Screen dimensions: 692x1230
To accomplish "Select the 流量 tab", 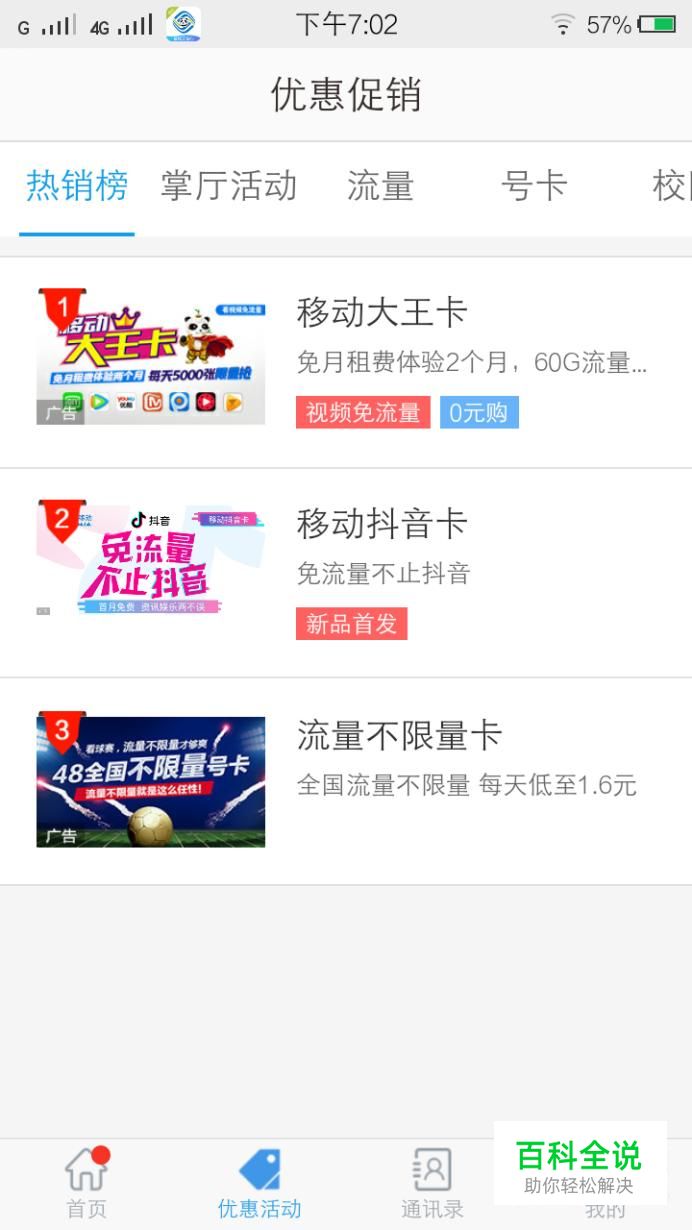I will pos(380,187).
